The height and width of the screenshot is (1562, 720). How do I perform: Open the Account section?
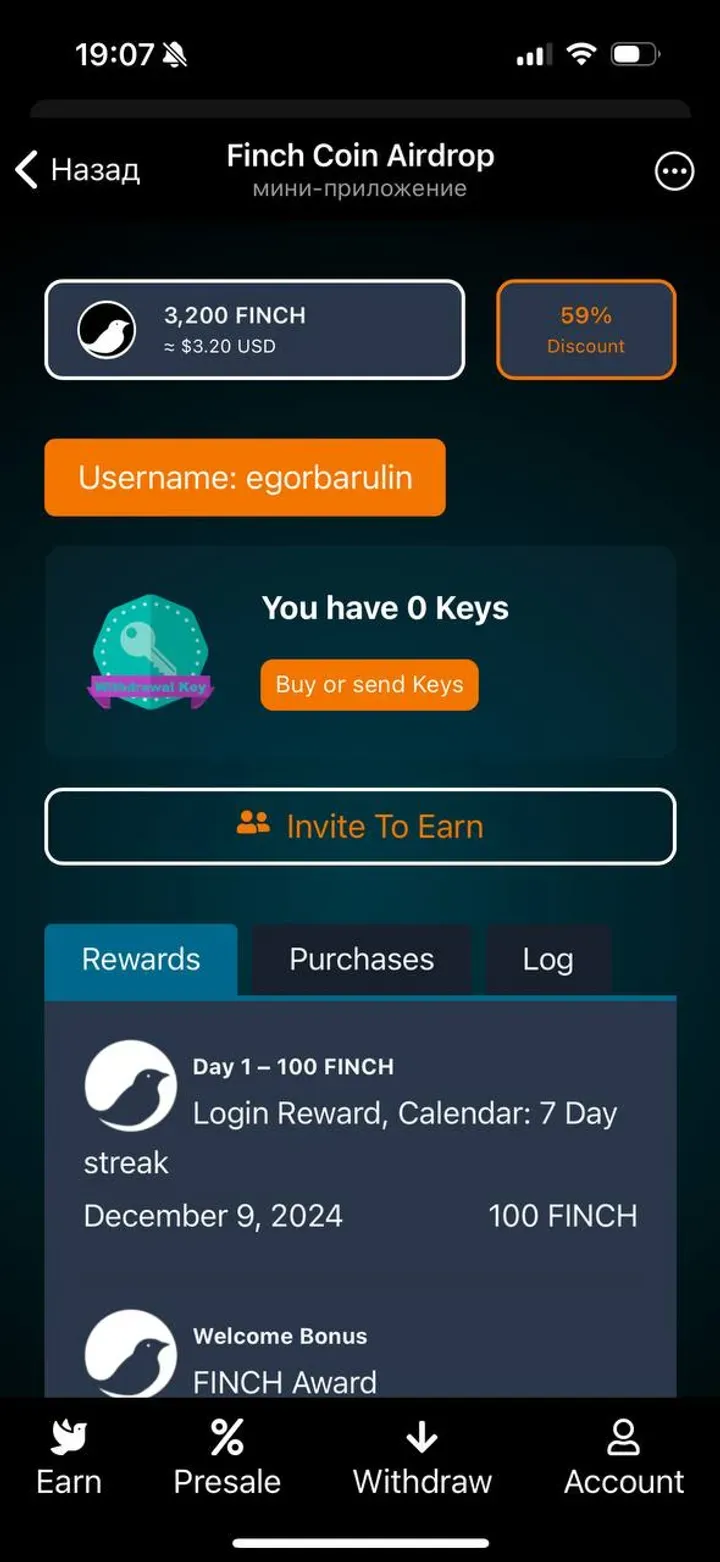click(624, 1458)
